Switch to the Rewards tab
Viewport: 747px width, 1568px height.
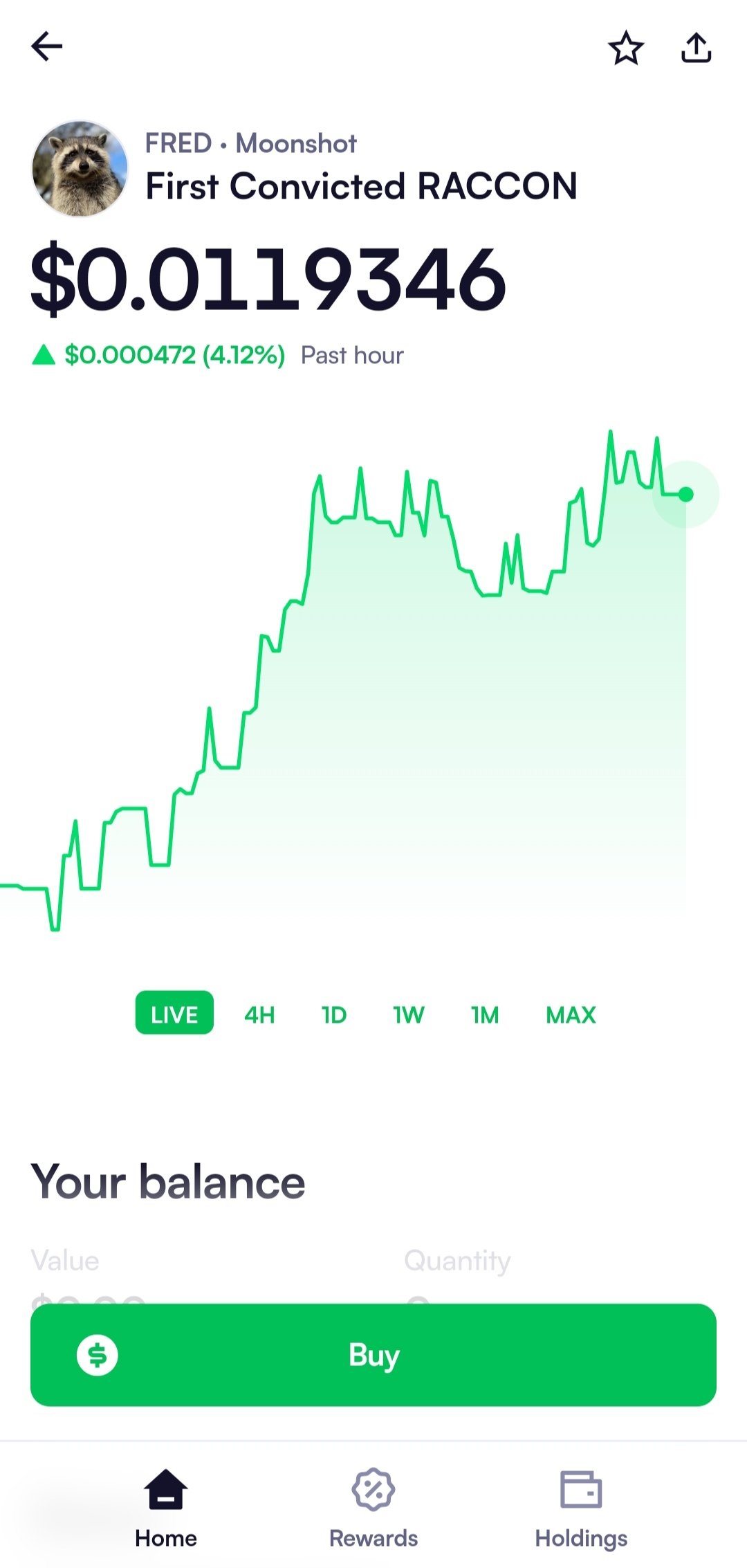[373, 1508]
